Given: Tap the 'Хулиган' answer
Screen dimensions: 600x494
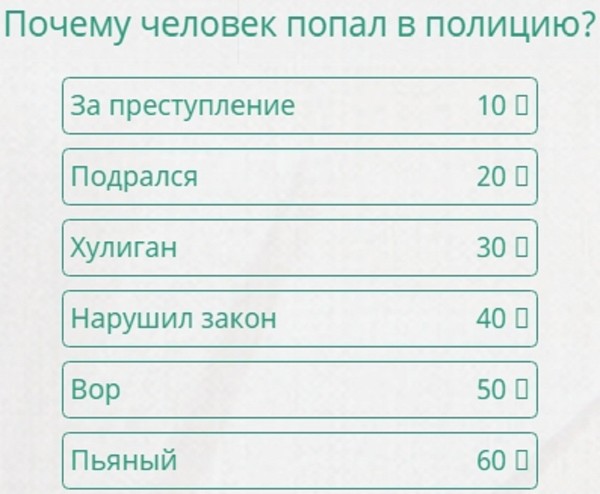Looking at the screenshot, I should [299, 247].
